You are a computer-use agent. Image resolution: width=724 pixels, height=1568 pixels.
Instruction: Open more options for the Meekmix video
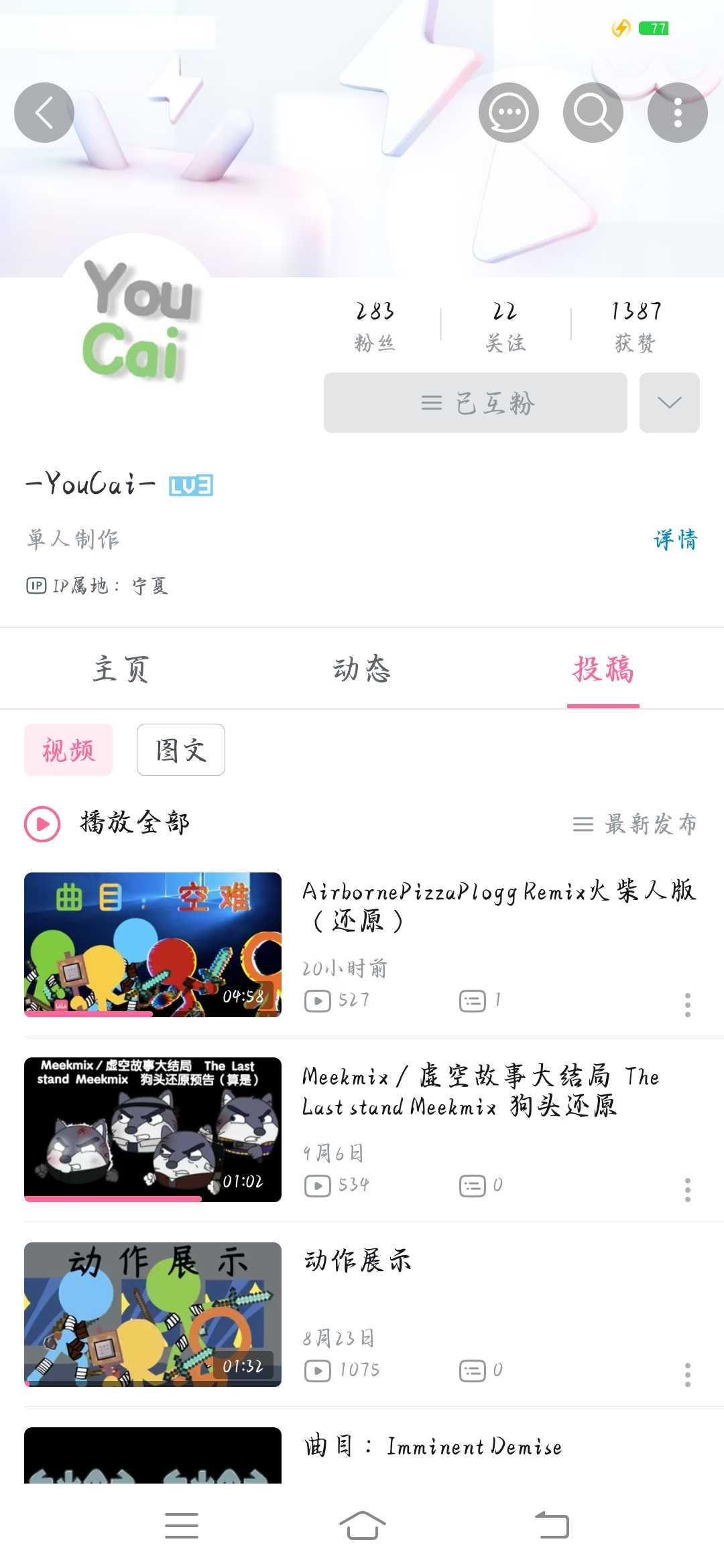click(687, 1189)
